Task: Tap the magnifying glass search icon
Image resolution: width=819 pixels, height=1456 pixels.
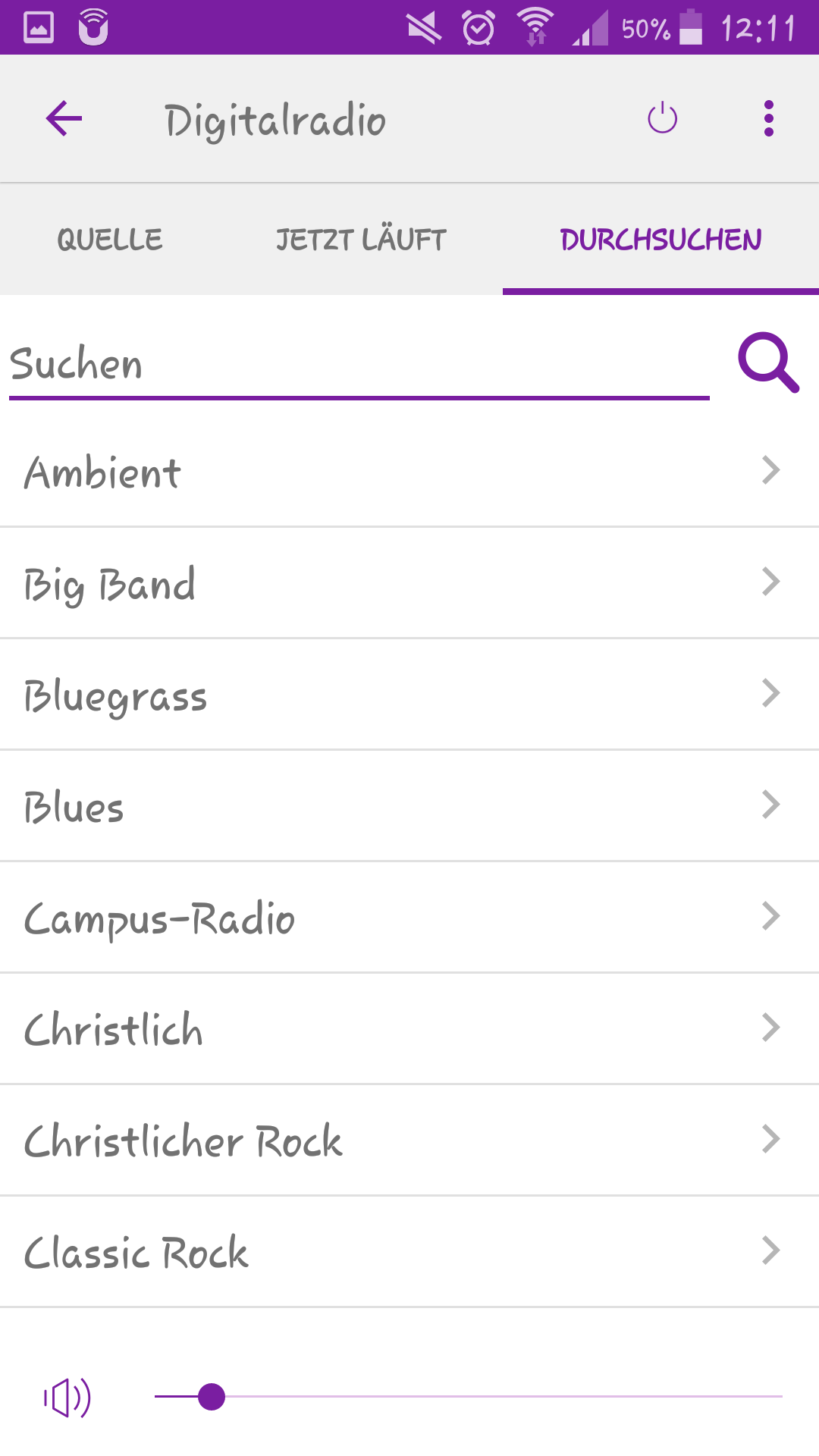Action: click(x=768, y=362)
